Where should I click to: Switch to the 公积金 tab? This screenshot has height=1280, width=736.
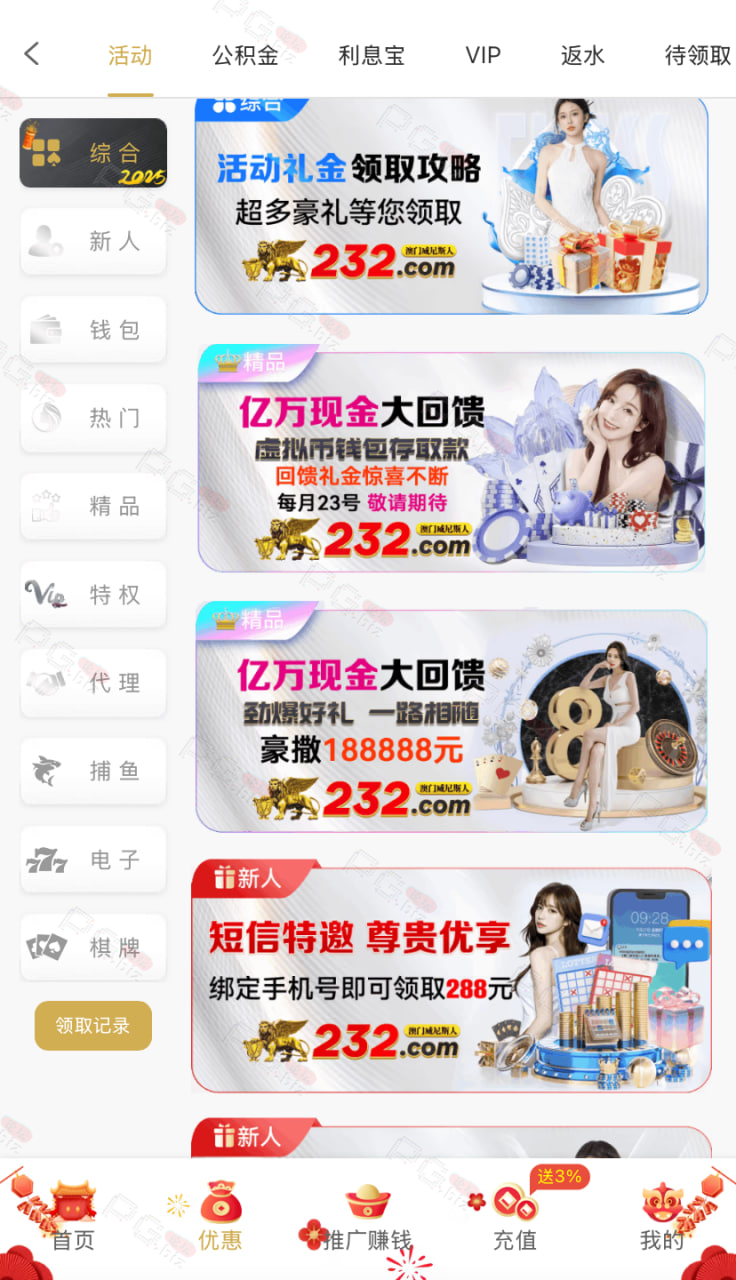(x=245, y=56)
